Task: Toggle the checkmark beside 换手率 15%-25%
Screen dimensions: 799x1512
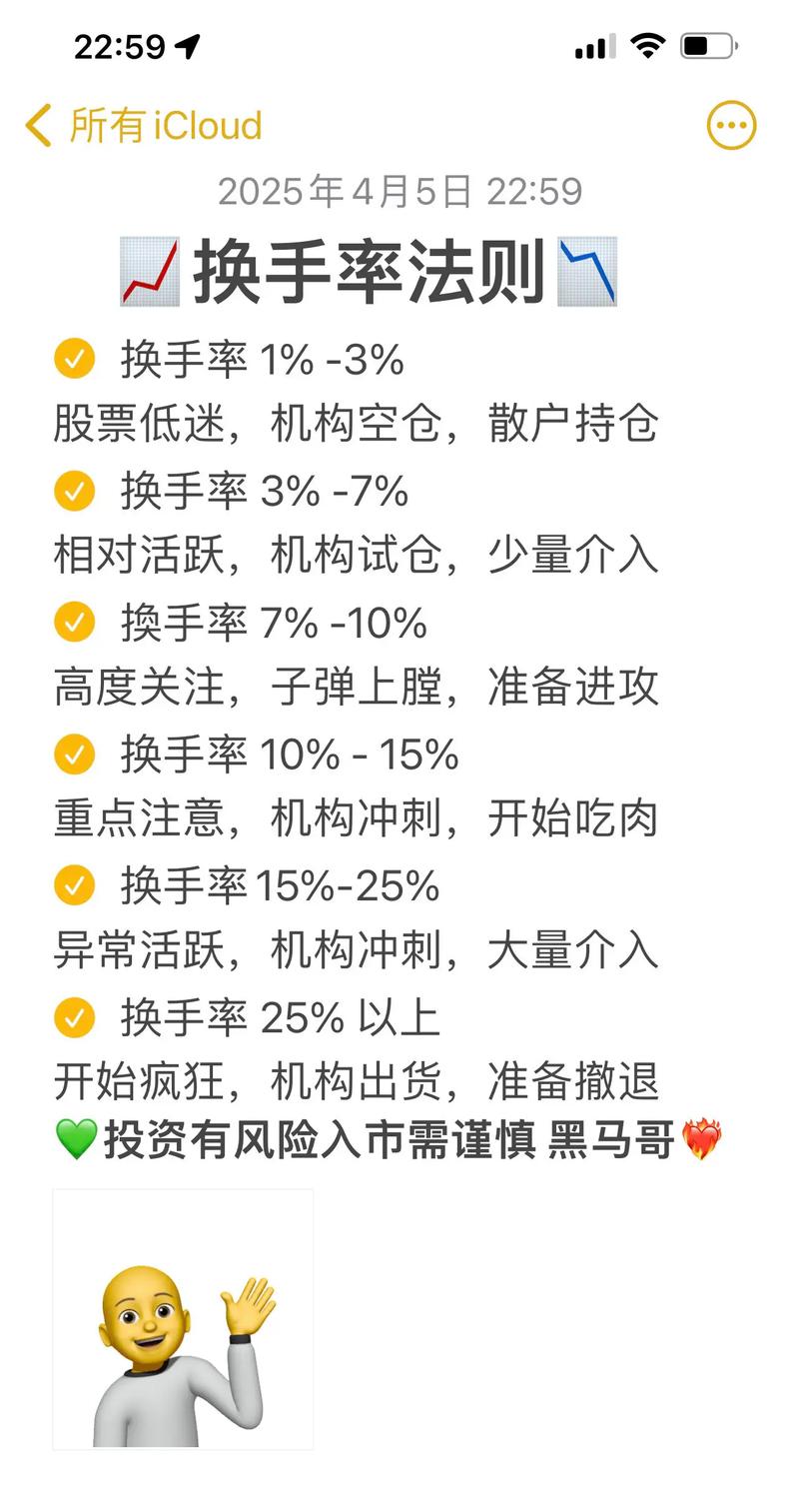Action: pyautogui.click(x=74, y=885)
